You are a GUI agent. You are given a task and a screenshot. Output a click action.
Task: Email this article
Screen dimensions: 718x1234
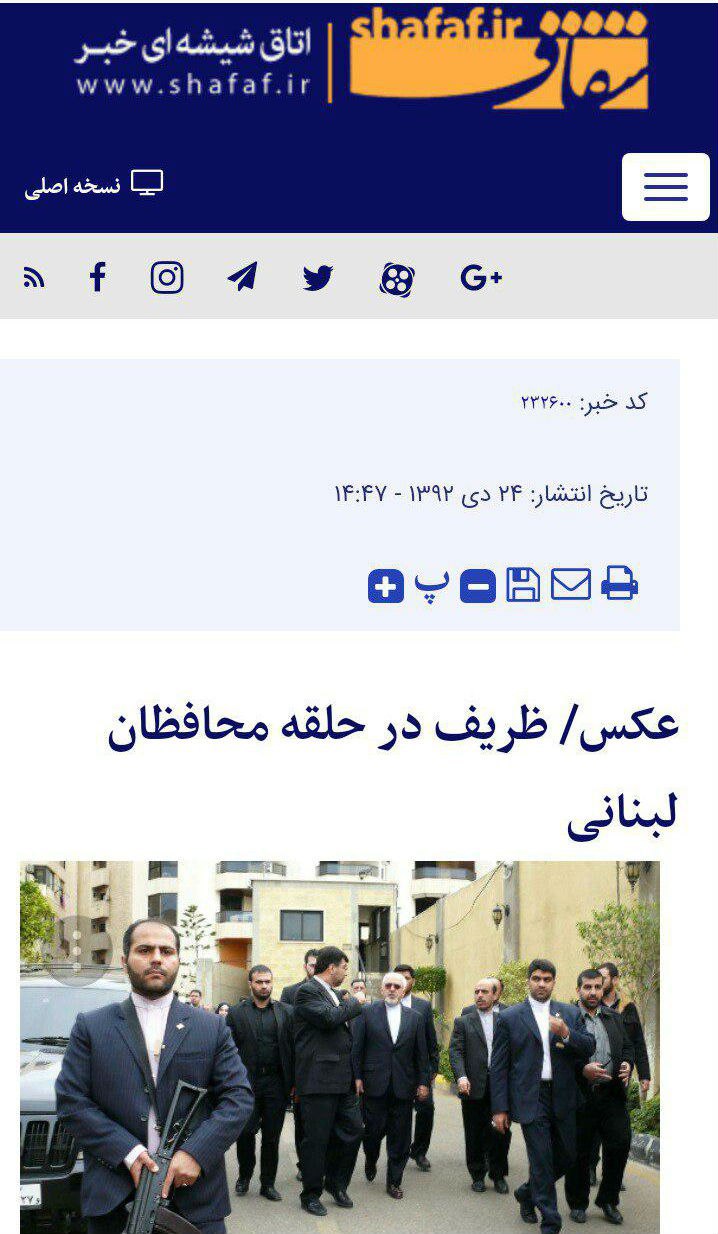[571, 584]
